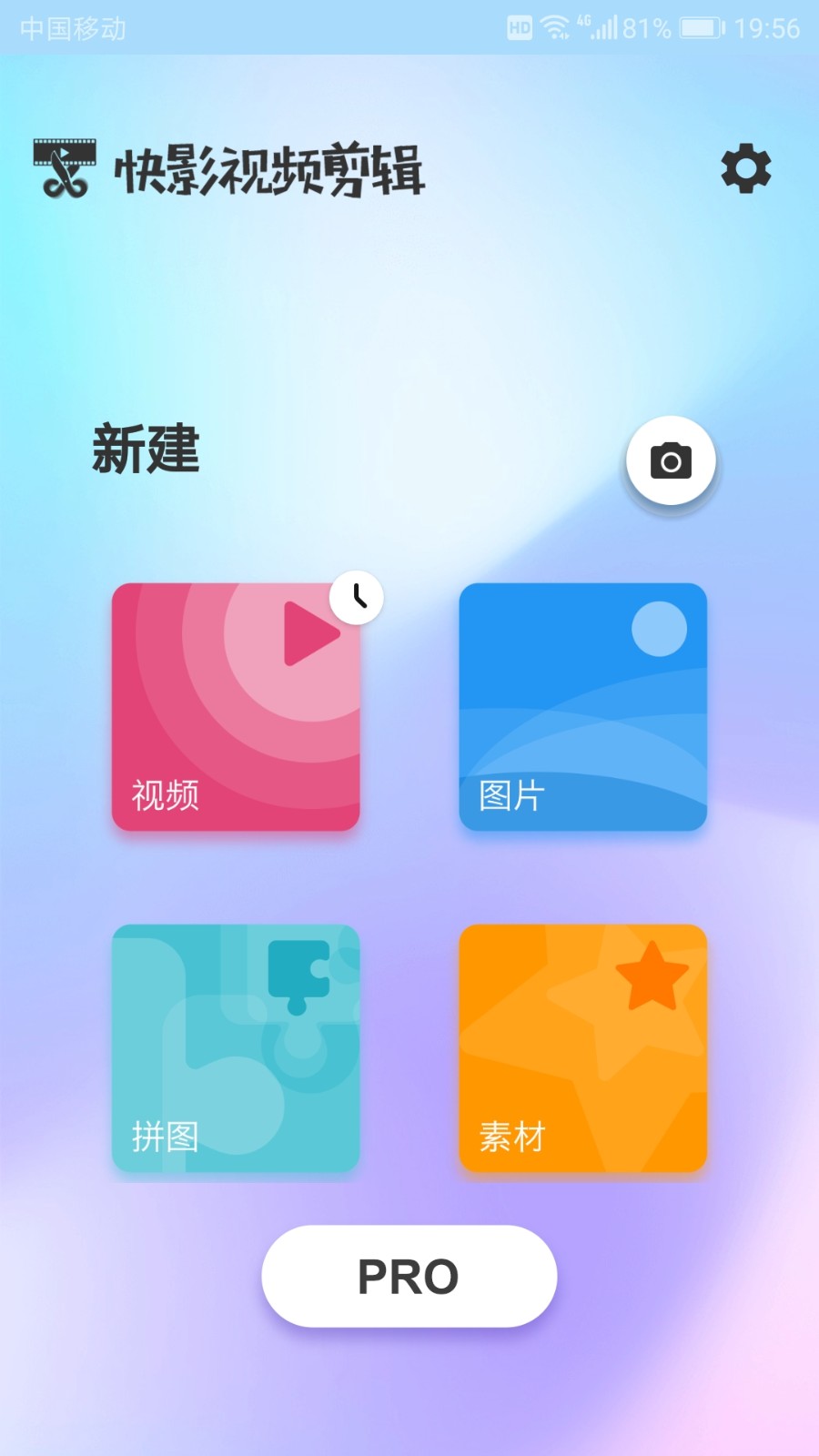Viewport: 819px width, 1456px height.
Task: Tap the PRO upgrade button
Action: tap(409, 1276)
